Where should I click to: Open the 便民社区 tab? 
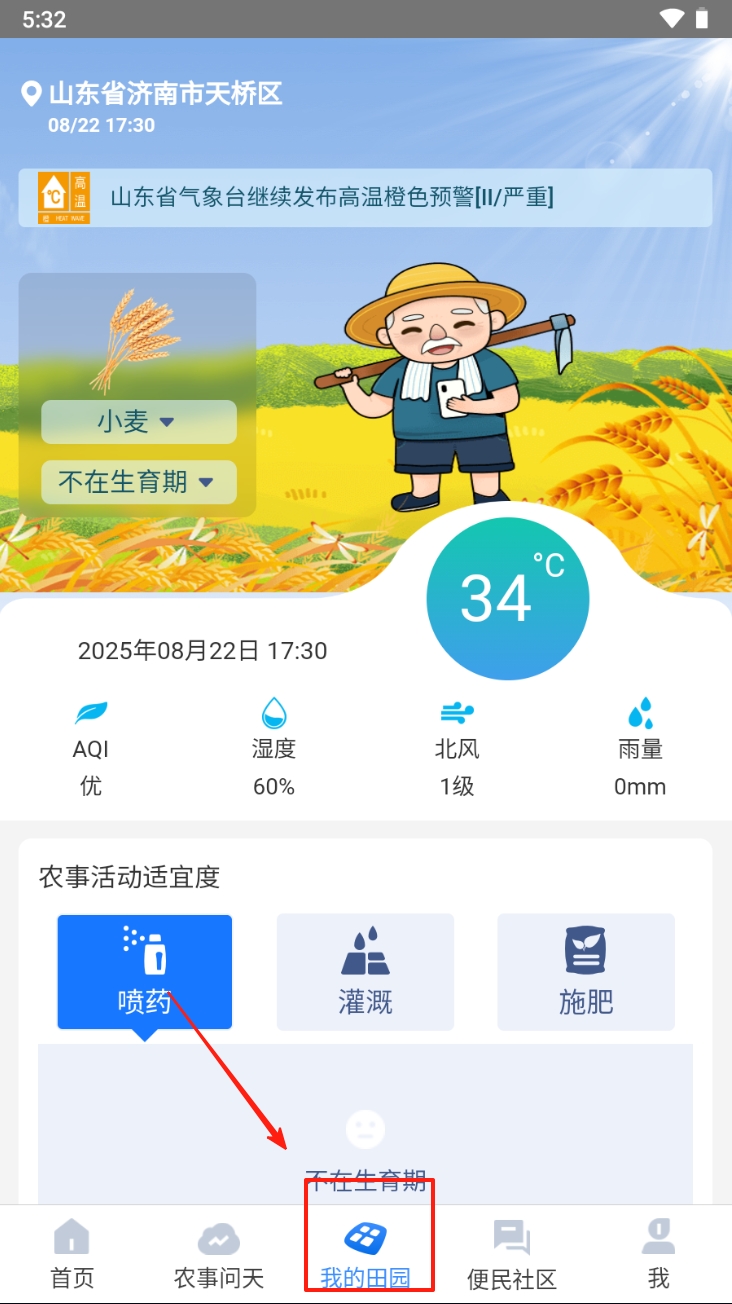tap(512, 1254)
